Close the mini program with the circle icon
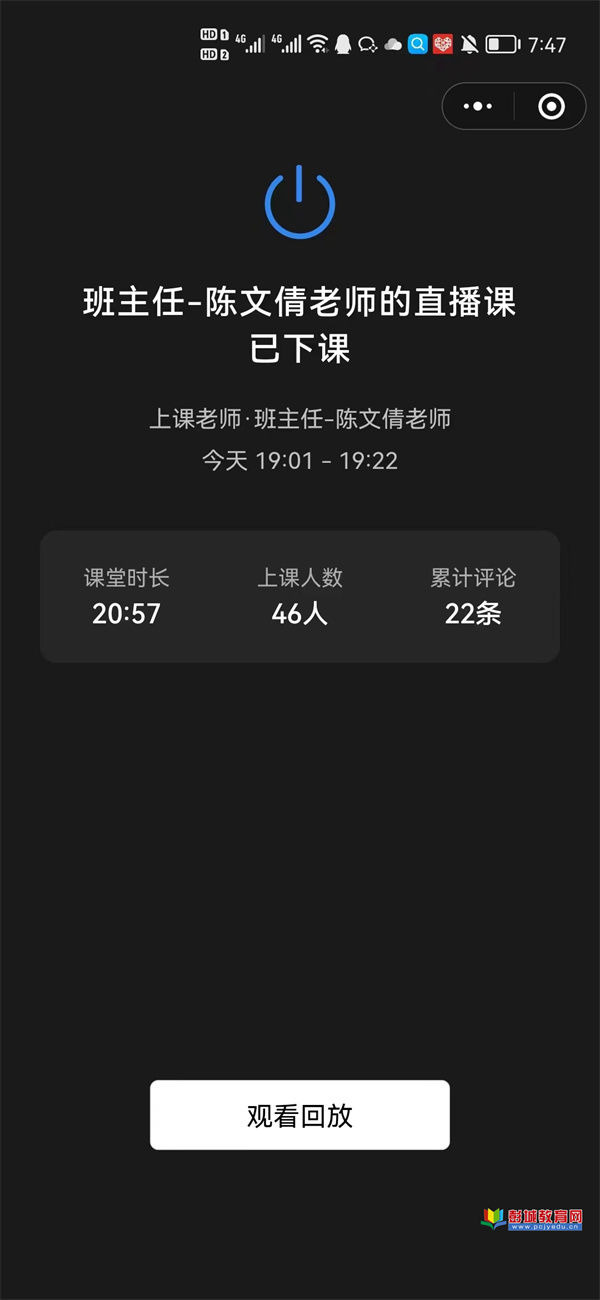 551,106
